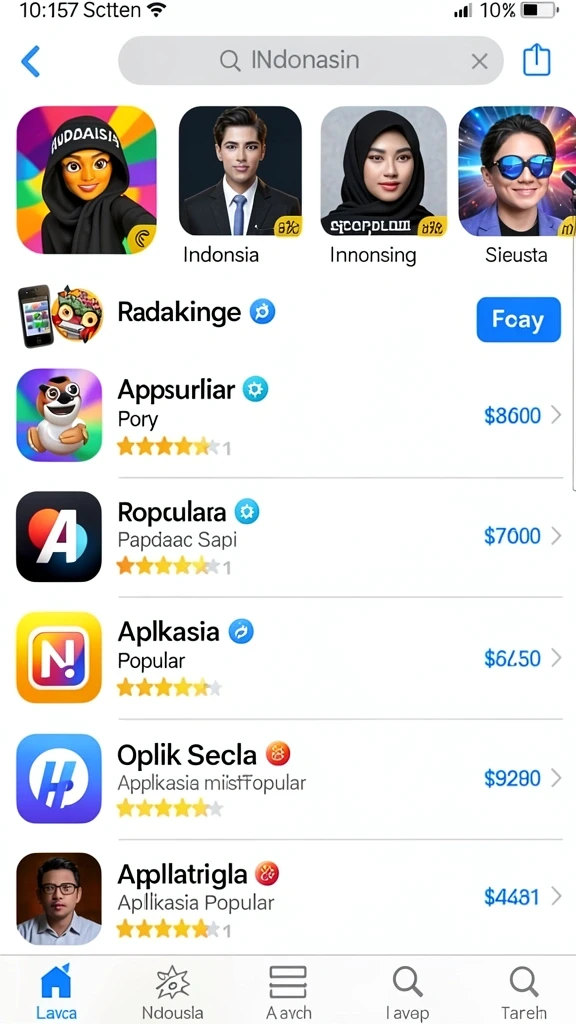The width and height of the screenshot is (576, 1024).
Task: Open the Appsurliar app listing
Action: click(x=288, y=415)
